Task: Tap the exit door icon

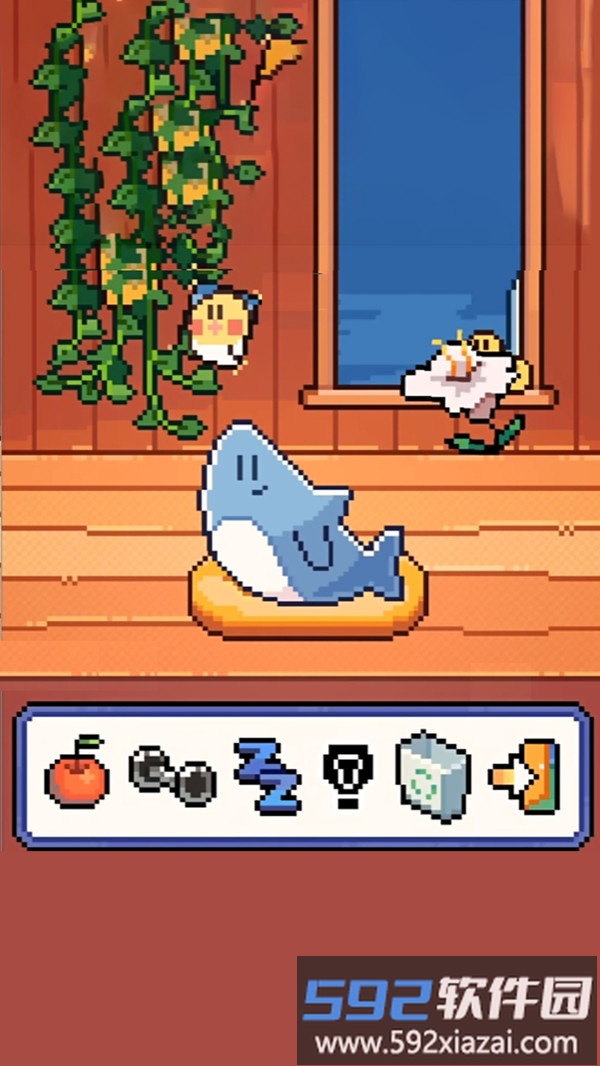Action: [x=526, y=775]
